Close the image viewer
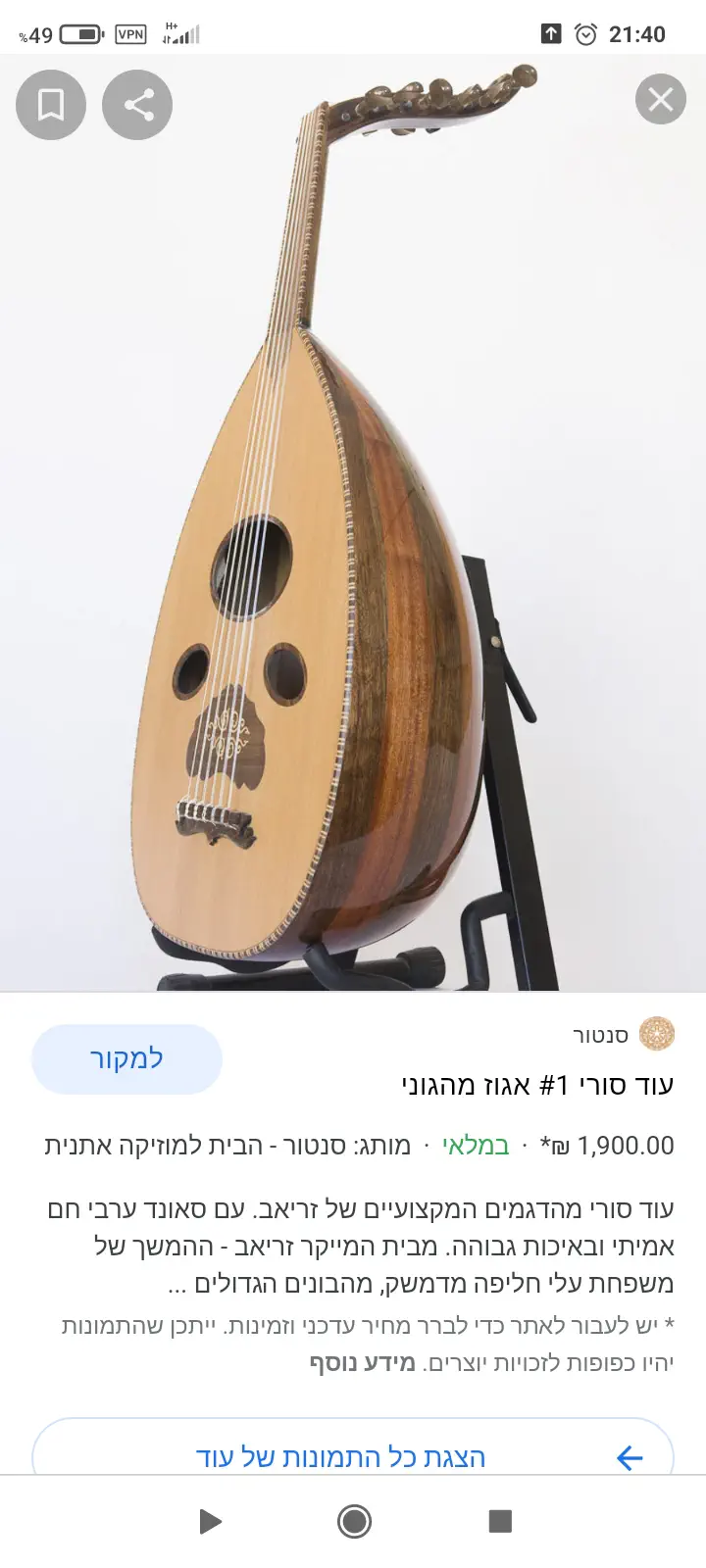 click(x=660, y=99)
